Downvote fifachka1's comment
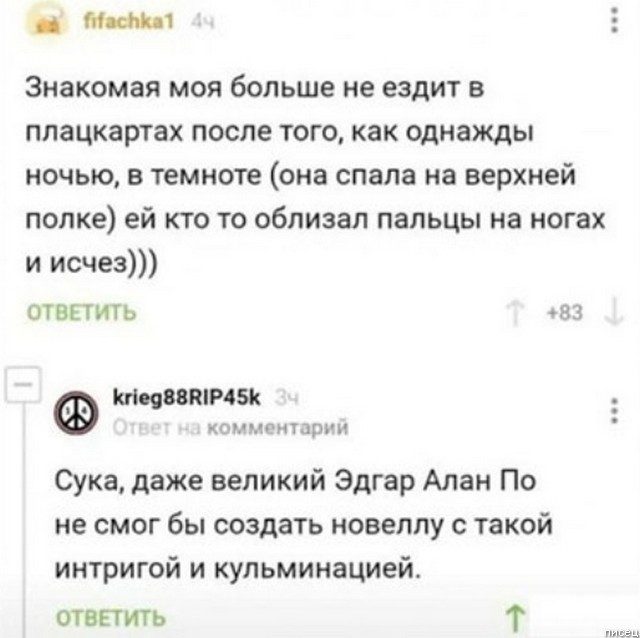 (610, 314)
